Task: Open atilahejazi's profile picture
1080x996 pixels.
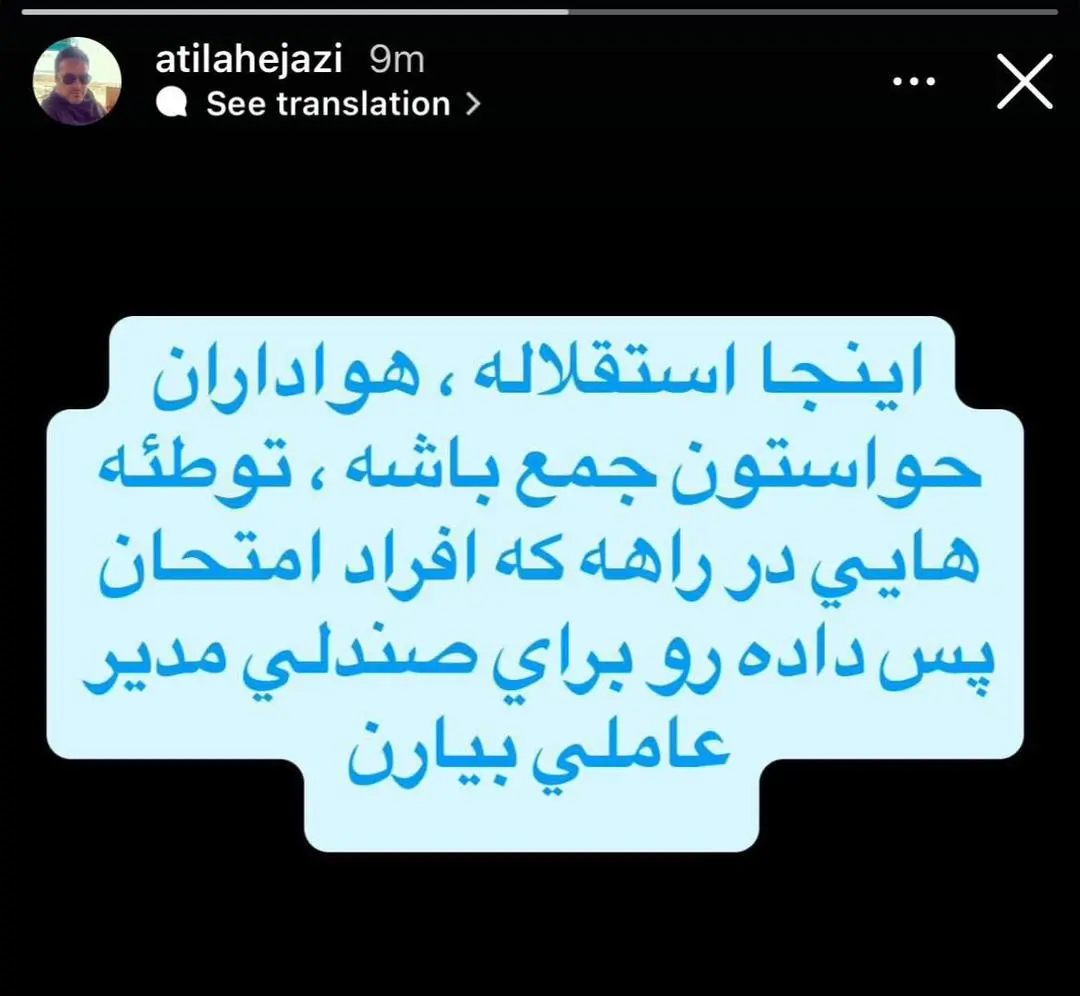Action: (x=77, y=81)
